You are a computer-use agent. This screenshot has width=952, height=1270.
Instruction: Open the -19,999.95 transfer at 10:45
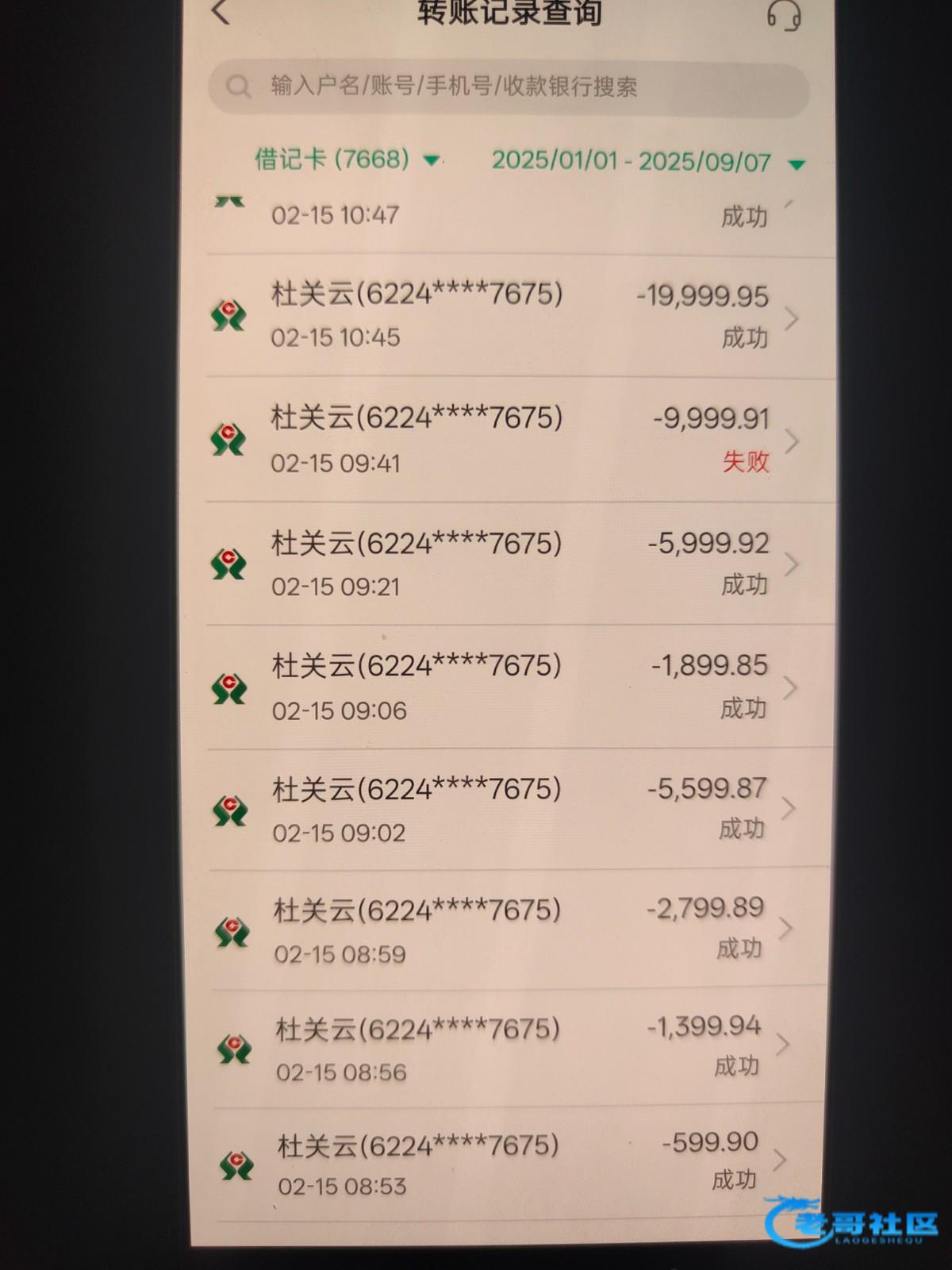point(520,316)
